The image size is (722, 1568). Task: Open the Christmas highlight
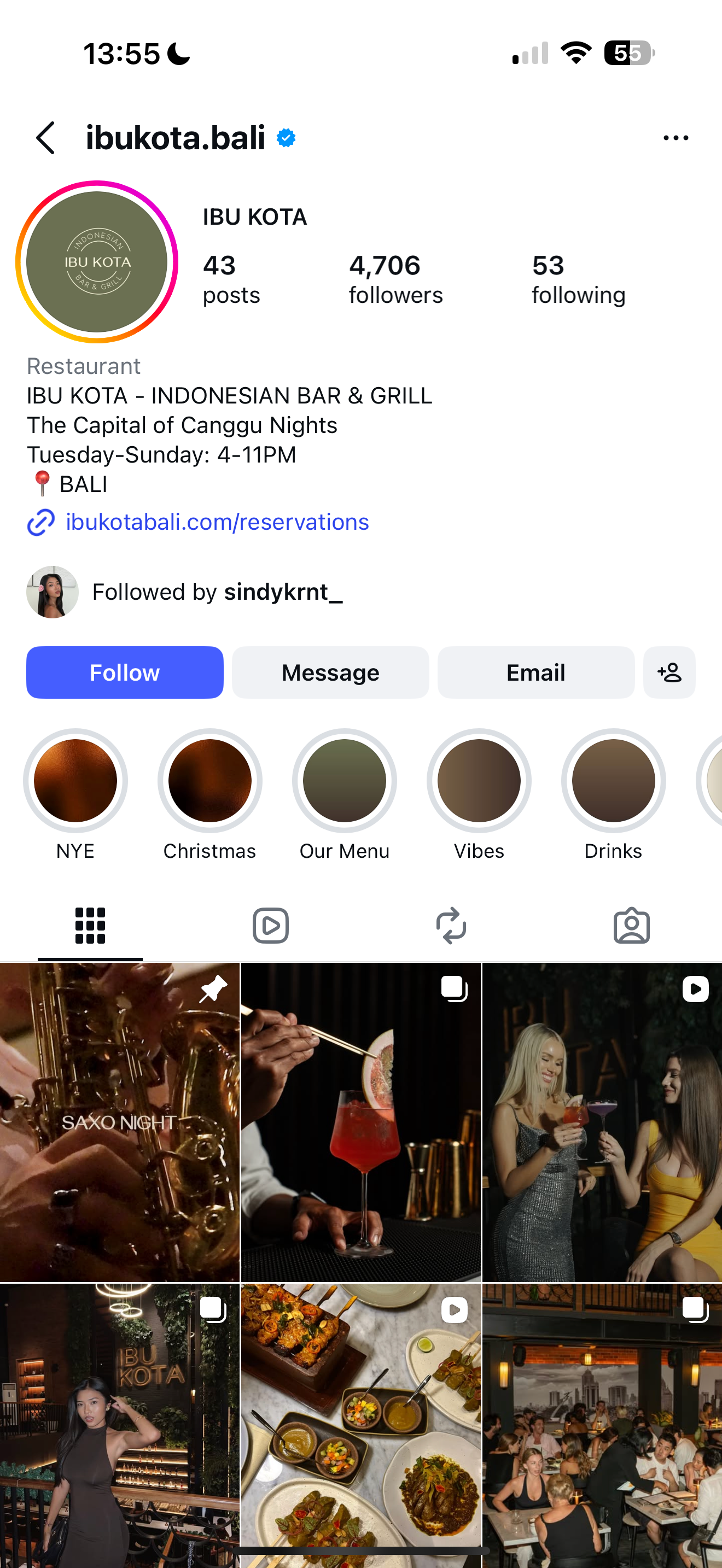click(x=210, y=781)
